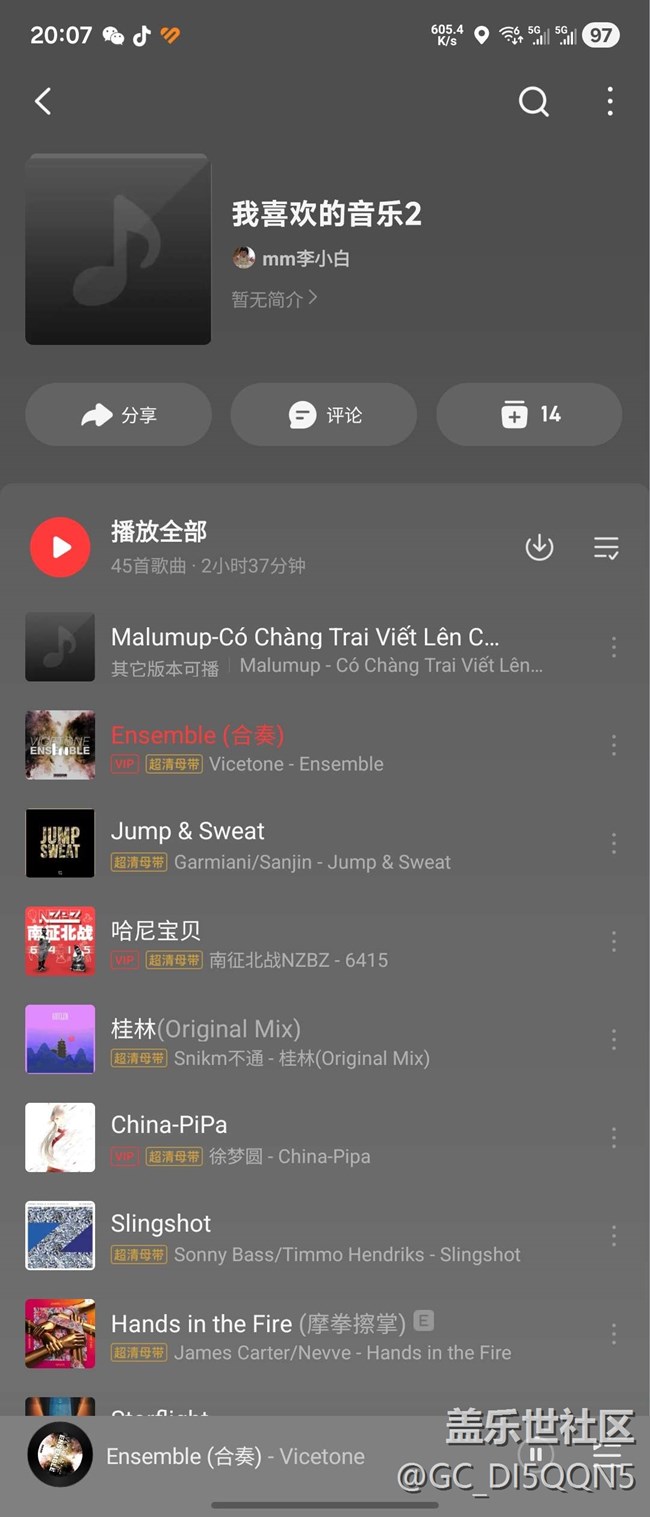The image size is (650, 1517).
Task: Open more options for Slingshot
Action: coord(613,1236)
